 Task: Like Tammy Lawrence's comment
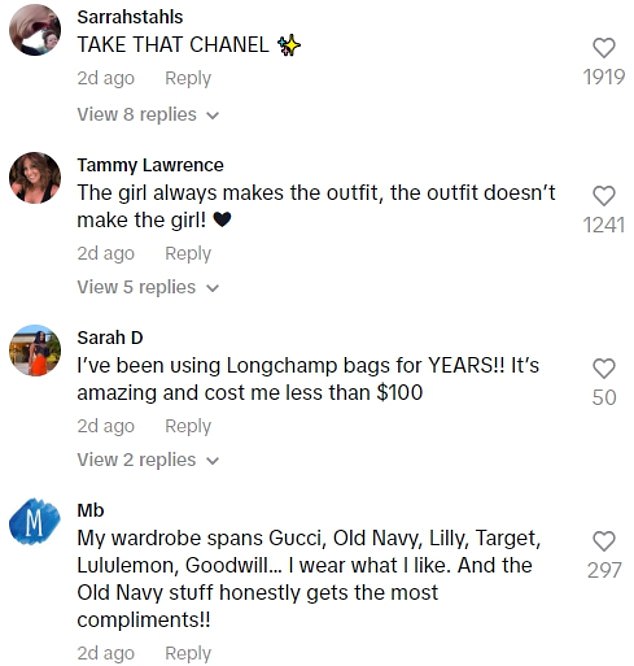pyautogui.click(x=603, y=195)
